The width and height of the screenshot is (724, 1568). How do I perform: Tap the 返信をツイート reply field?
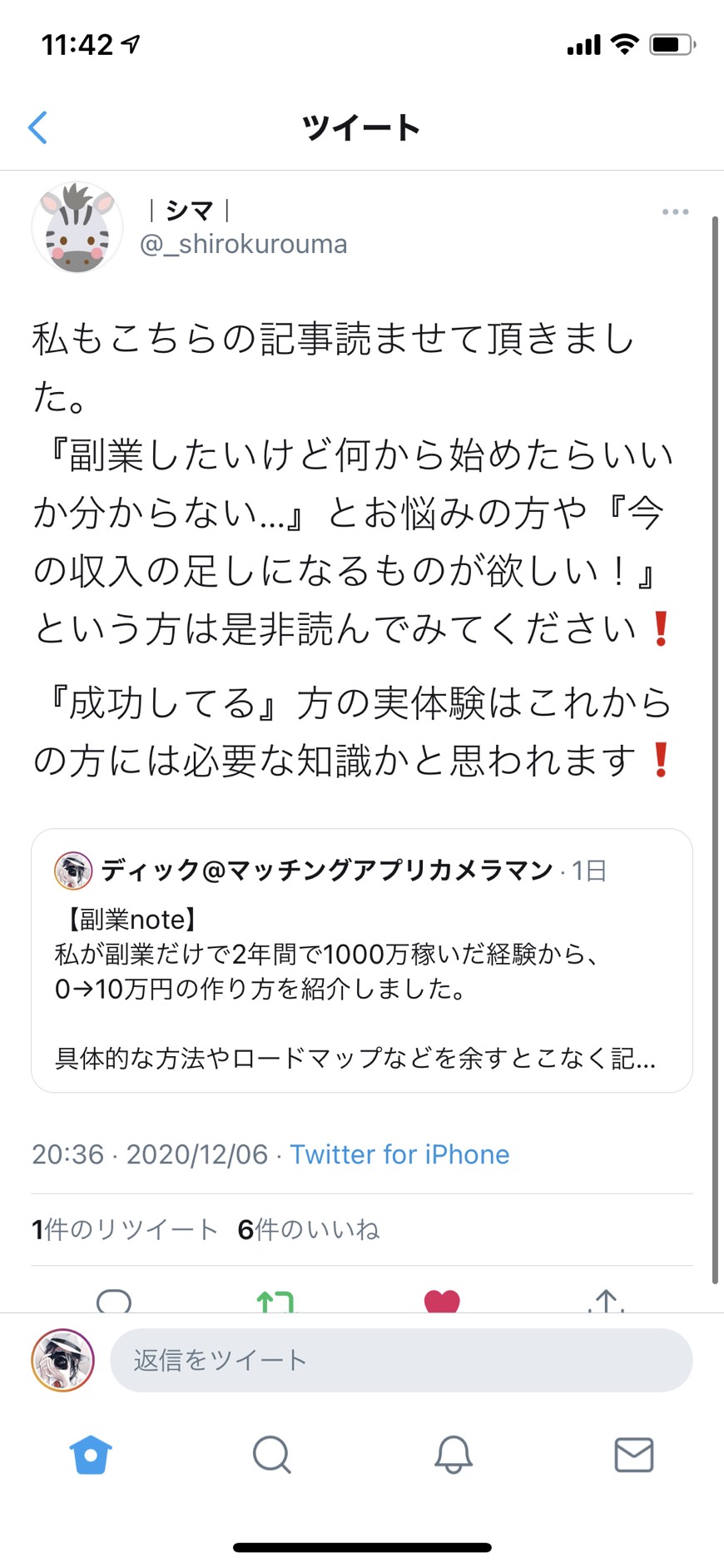coord(401,1360)
